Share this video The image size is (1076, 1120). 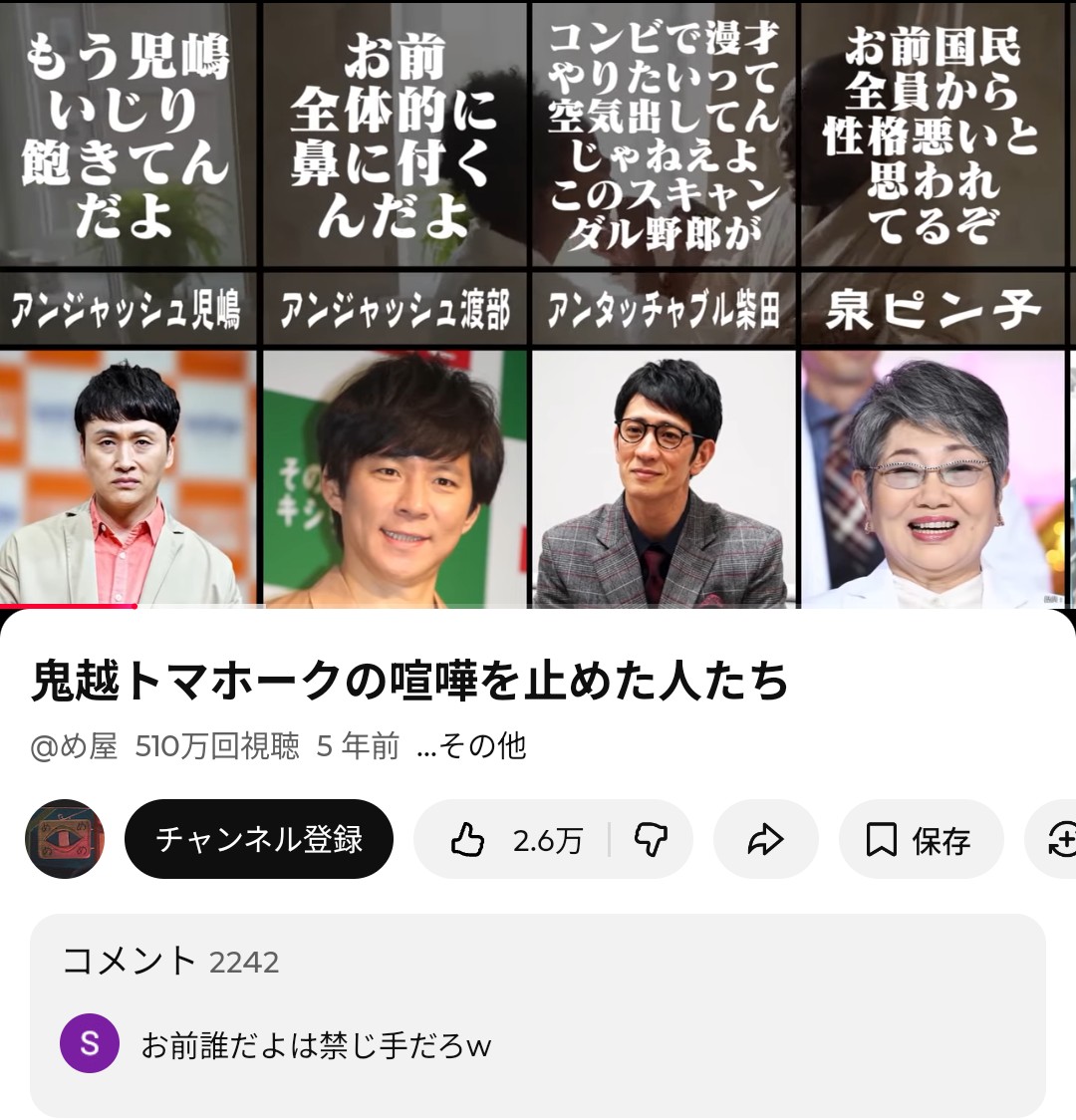click(x=765, y=840)
